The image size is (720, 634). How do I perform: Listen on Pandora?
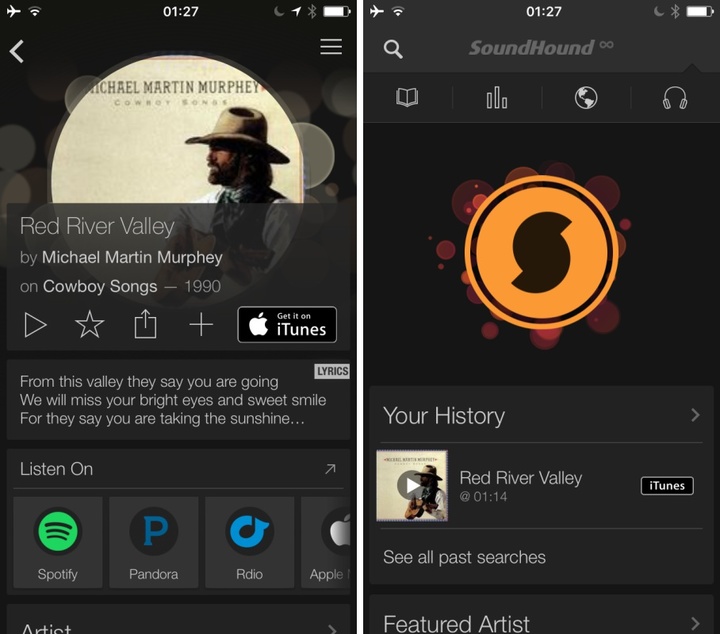154,543
